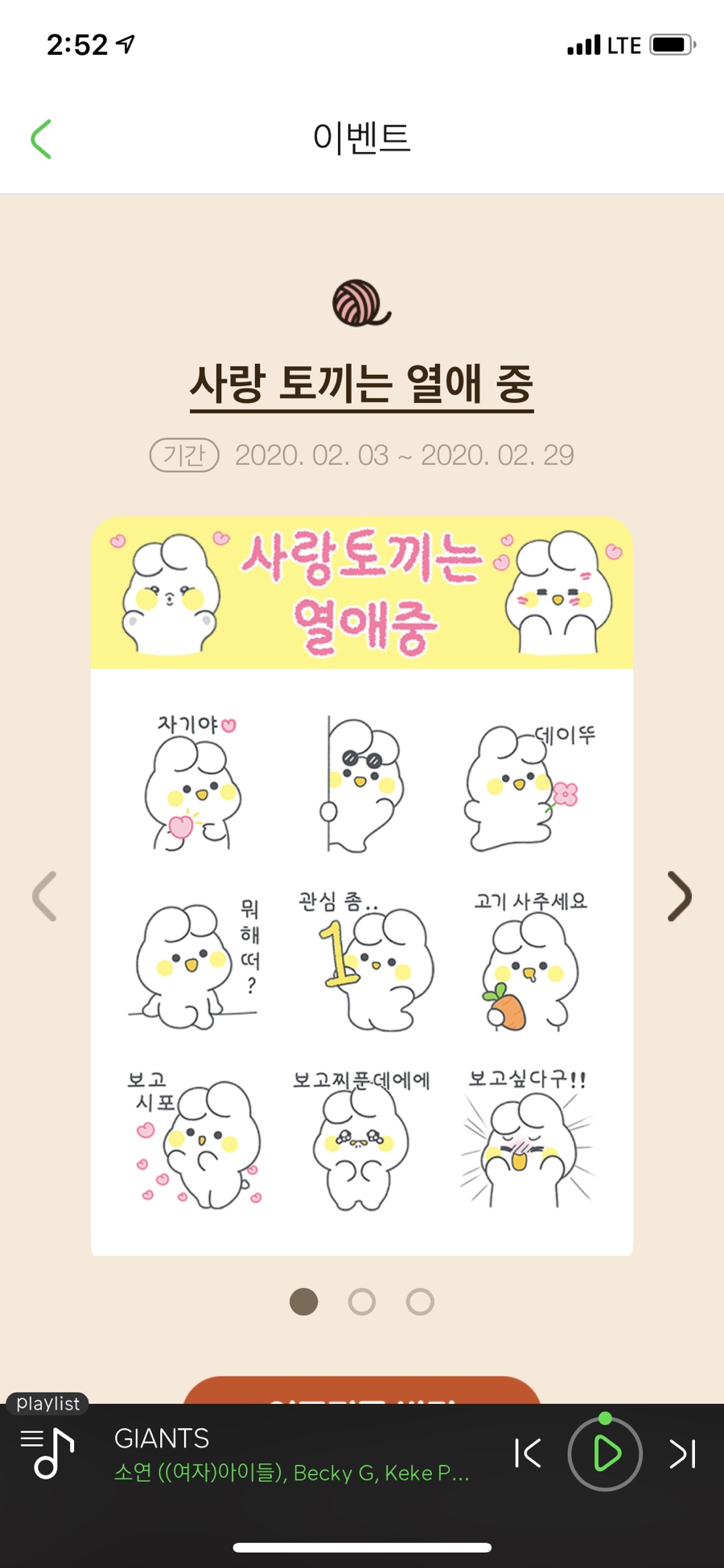Open the GIANTS now playing details
This screenshot has width=724, height=1568.
coord(291,1455)
